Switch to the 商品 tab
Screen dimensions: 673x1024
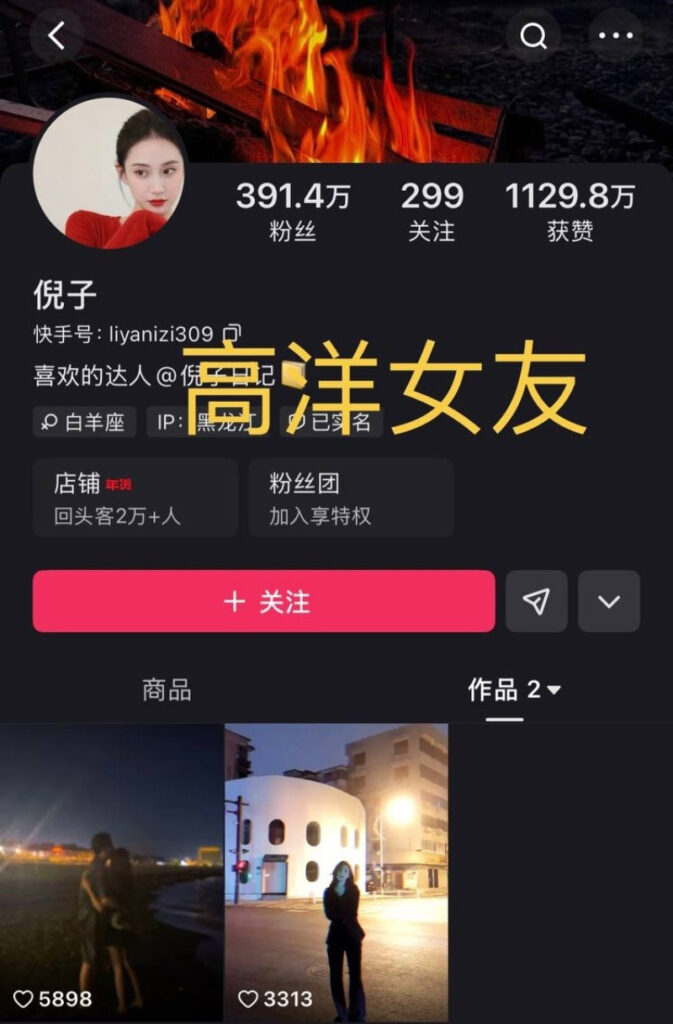(167, 690)
